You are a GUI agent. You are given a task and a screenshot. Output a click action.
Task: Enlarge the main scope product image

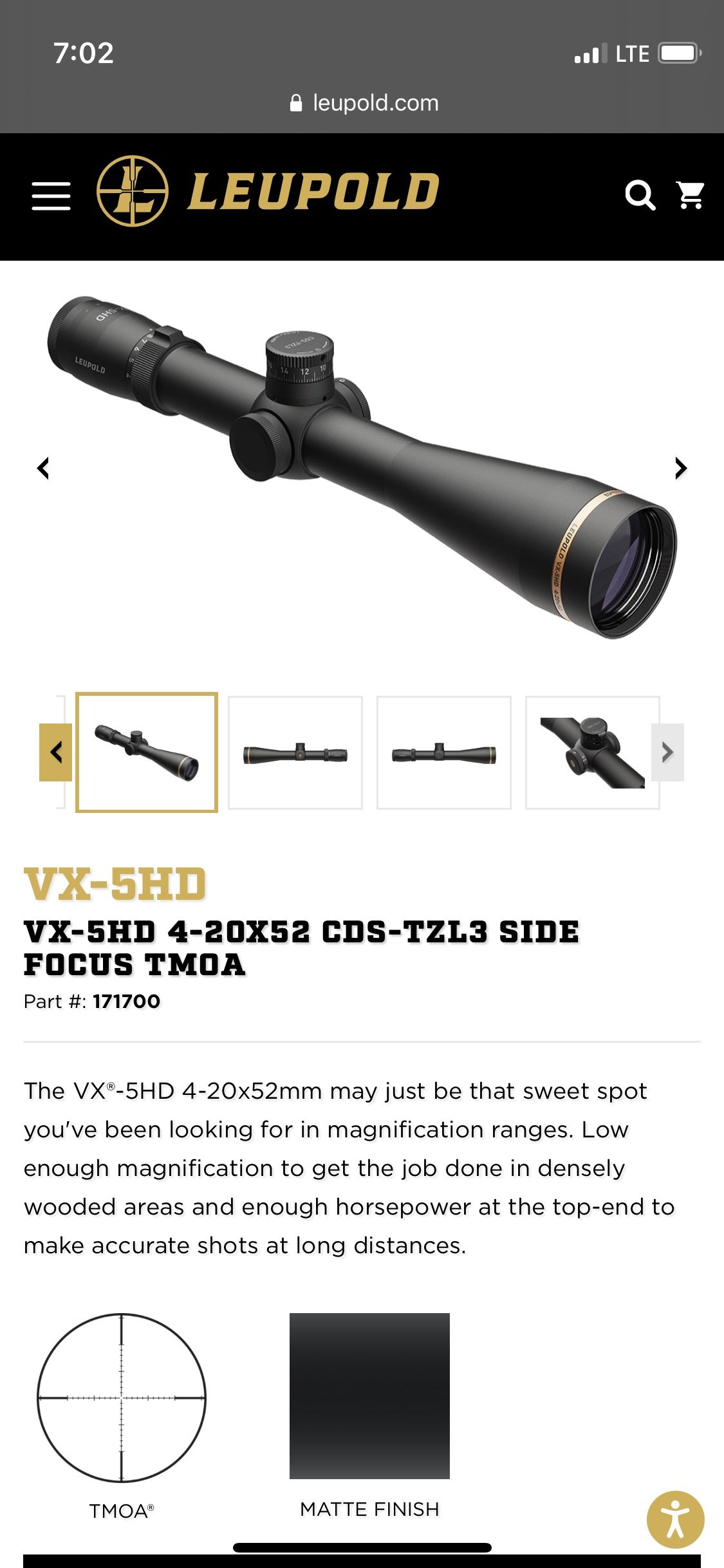(362, 468)
